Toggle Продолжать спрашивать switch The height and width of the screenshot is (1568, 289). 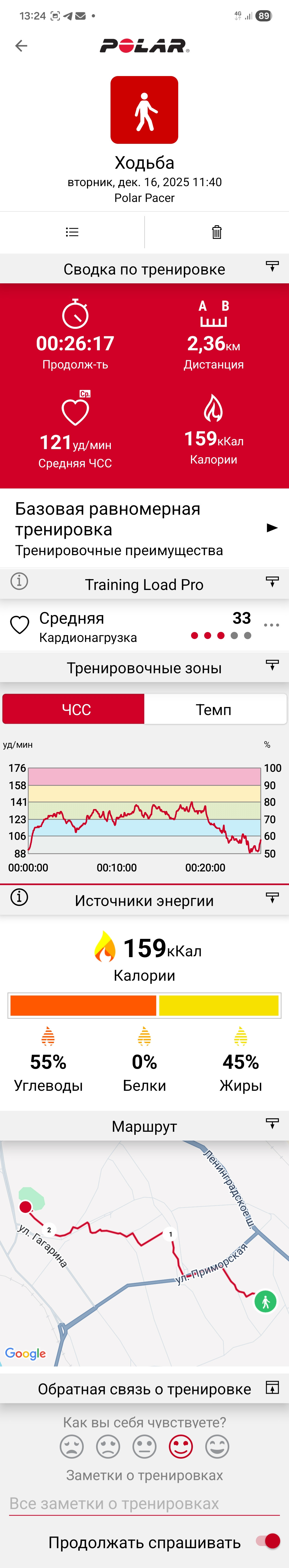click(x=268, y=1541)
